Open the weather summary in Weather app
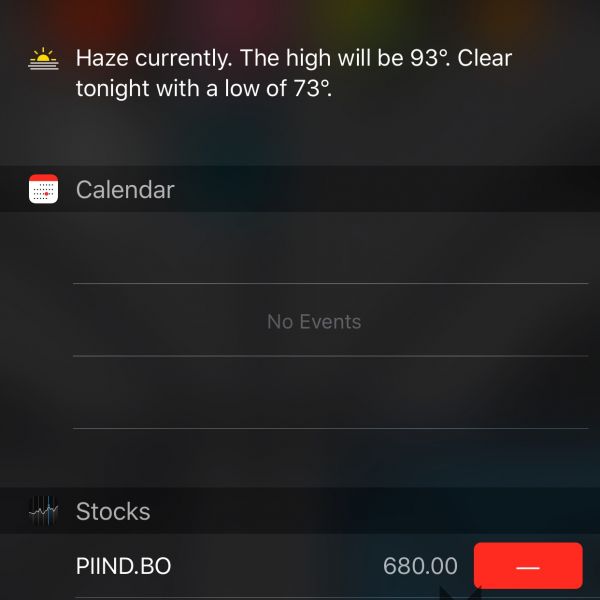The image size is (600, 600). point(293,73)
